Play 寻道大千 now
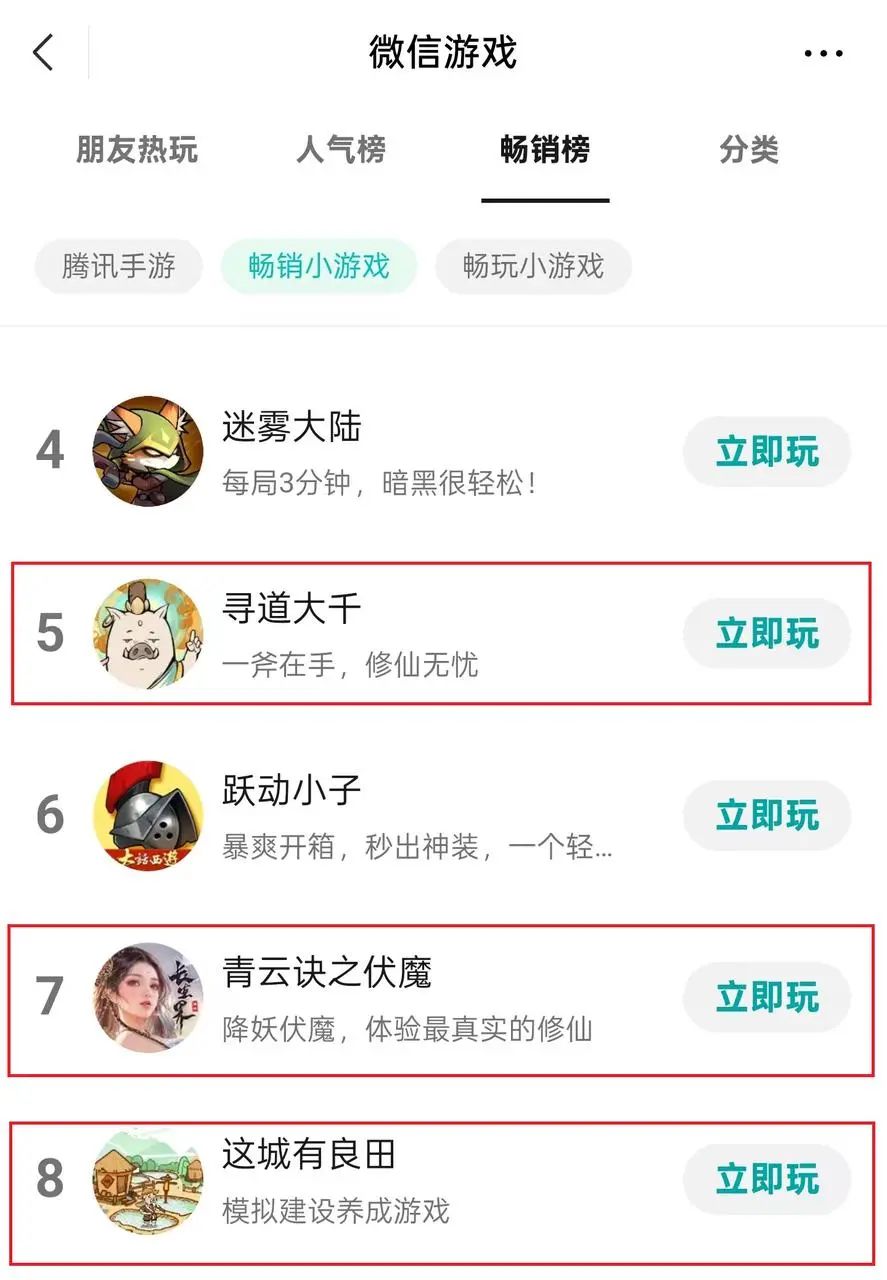Viewport: 887px width, 1280px height. (x=767, y=634)
